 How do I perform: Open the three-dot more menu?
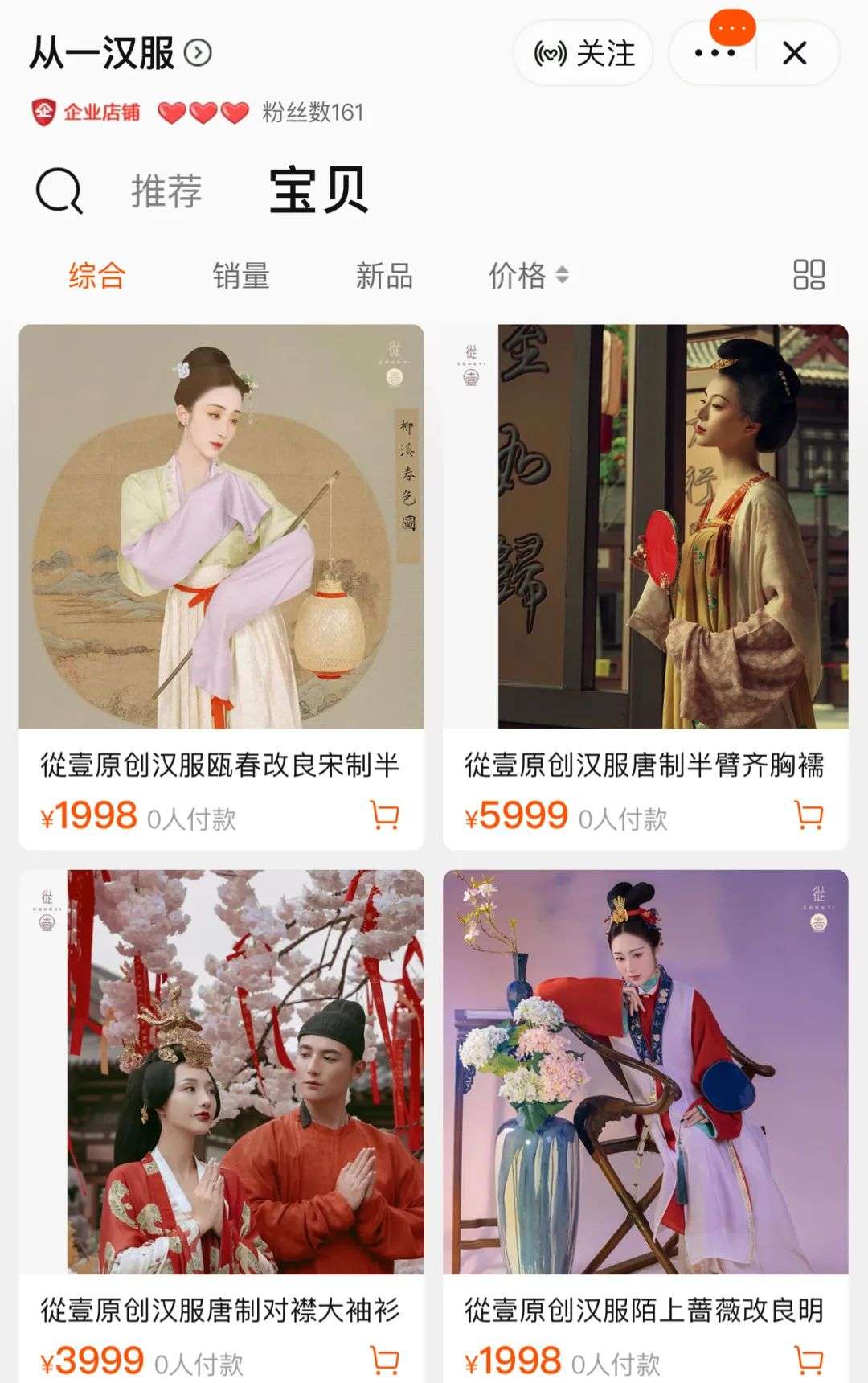coord(714,54)
